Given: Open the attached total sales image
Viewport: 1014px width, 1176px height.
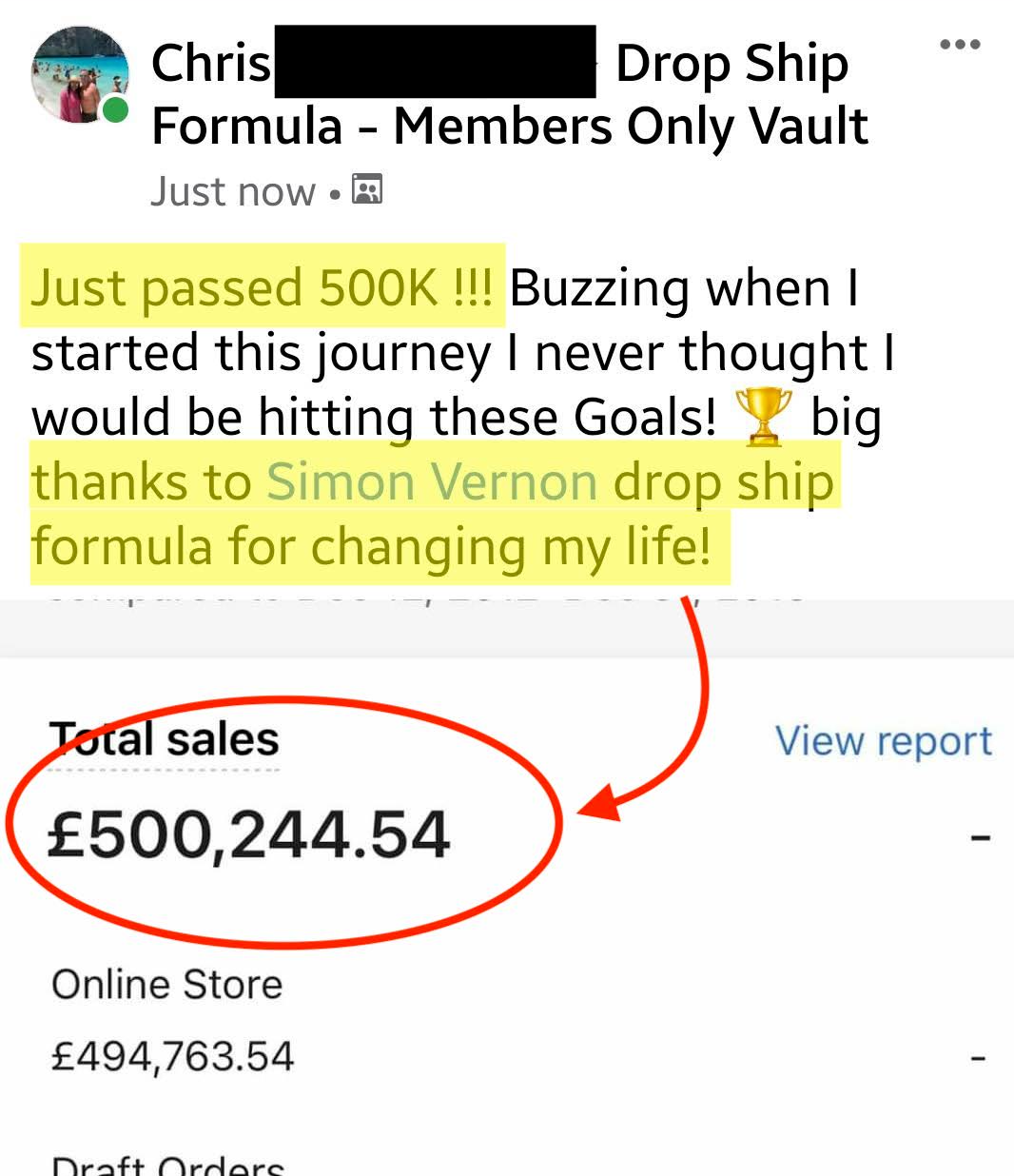Looking at the screenshot, I should pos(507,887).
